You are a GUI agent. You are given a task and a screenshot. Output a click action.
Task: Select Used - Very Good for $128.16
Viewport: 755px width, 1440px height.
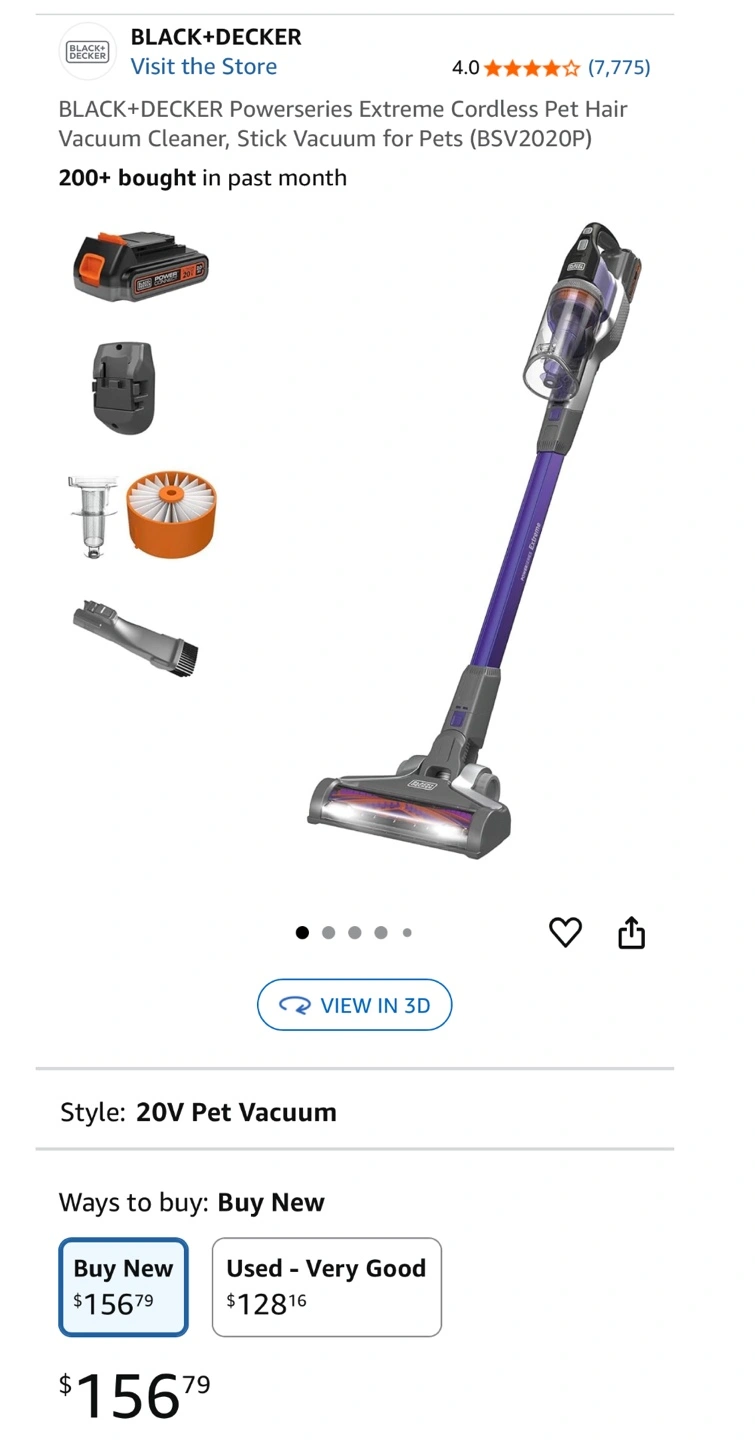pos(327,1287)
